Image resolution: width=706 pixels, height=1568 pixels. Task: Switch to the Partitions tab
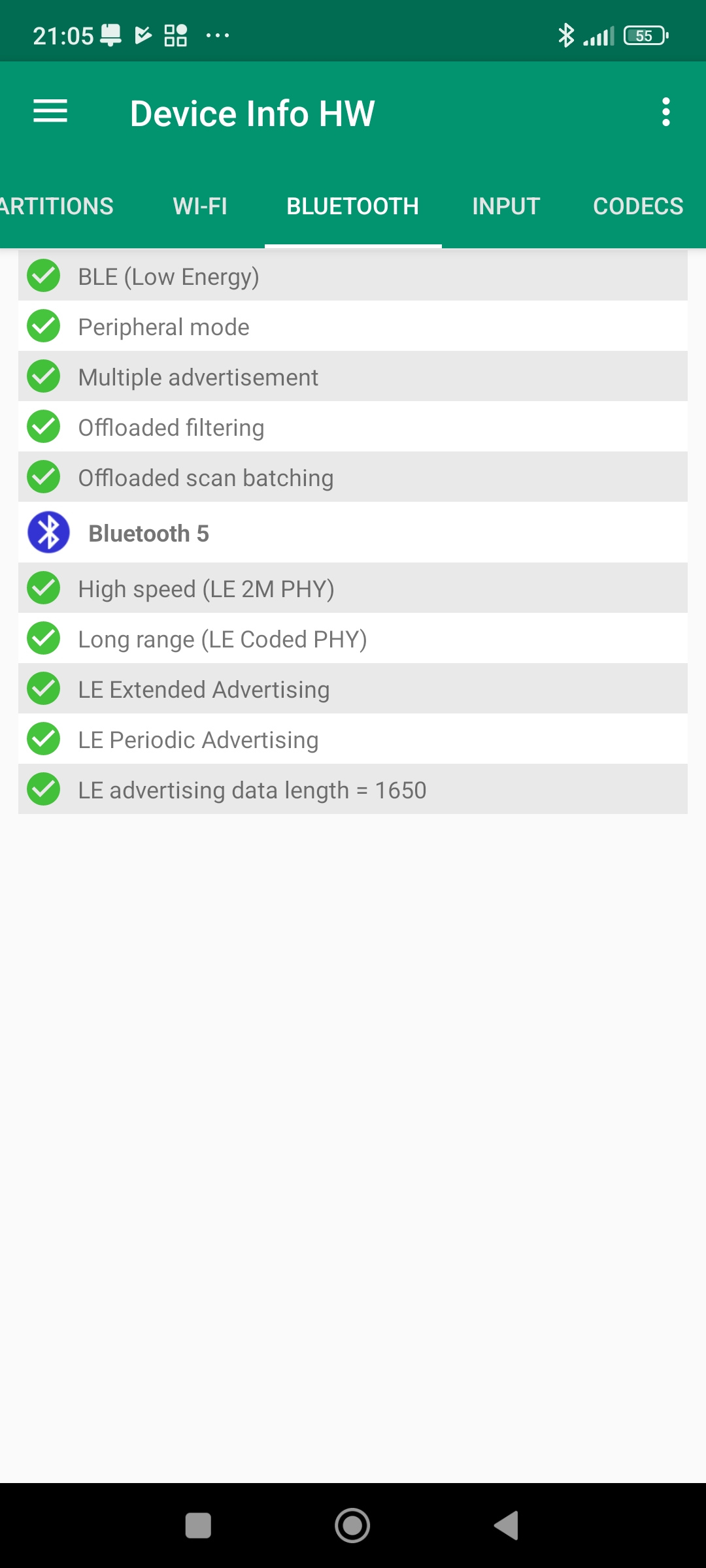(x=56, y=206)
